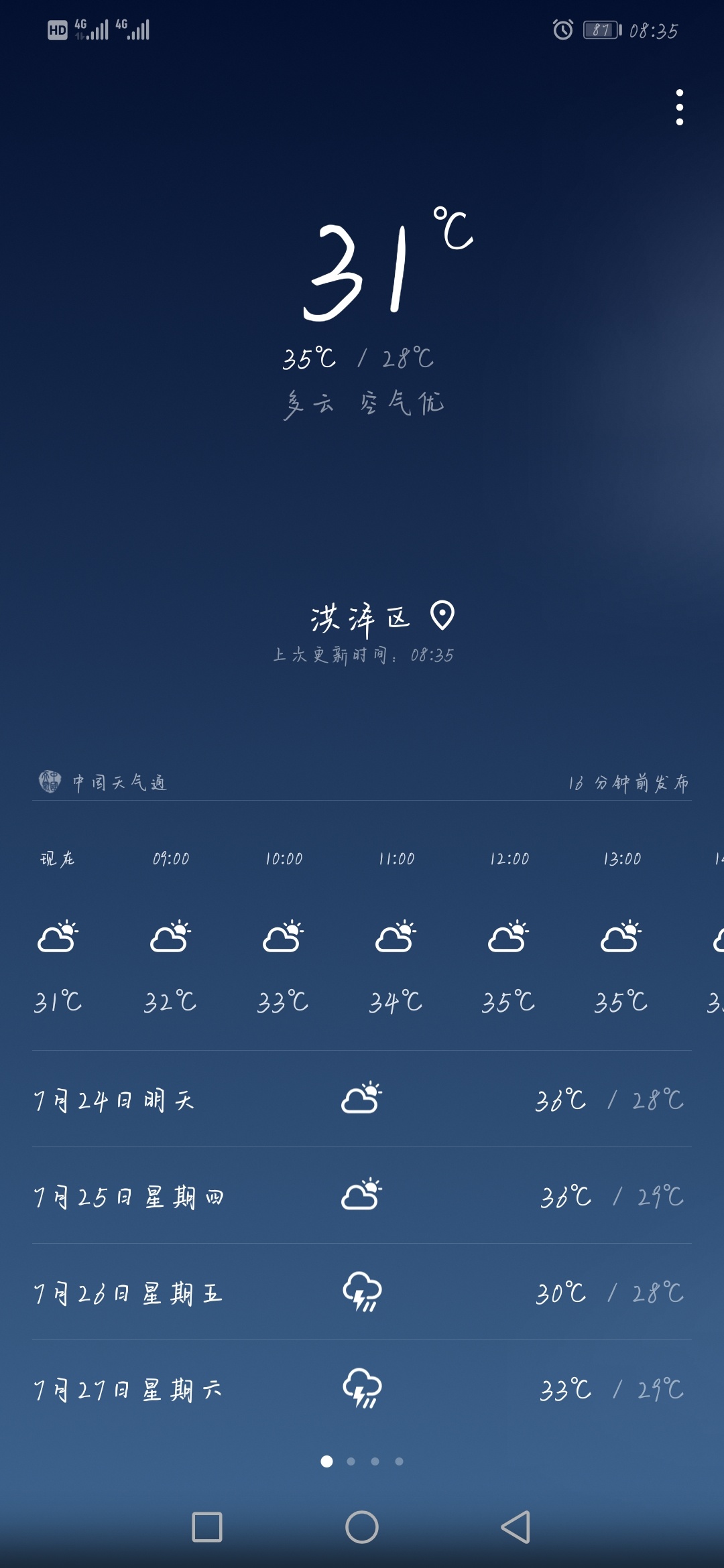Open the 7月24日 tomorrow forecast row
724x1568 pixels.
click(362, 1100)
